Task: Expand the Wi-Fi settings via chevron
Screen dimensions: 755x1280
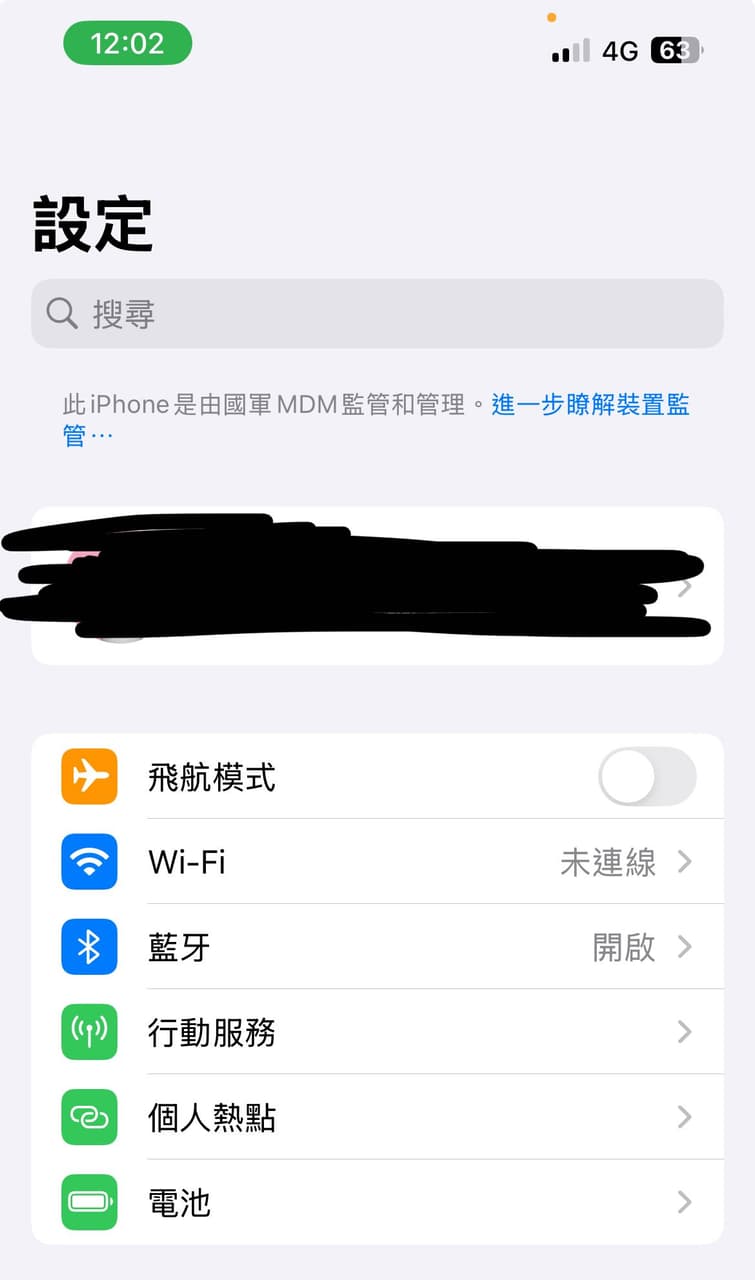Action: (686, 862)
